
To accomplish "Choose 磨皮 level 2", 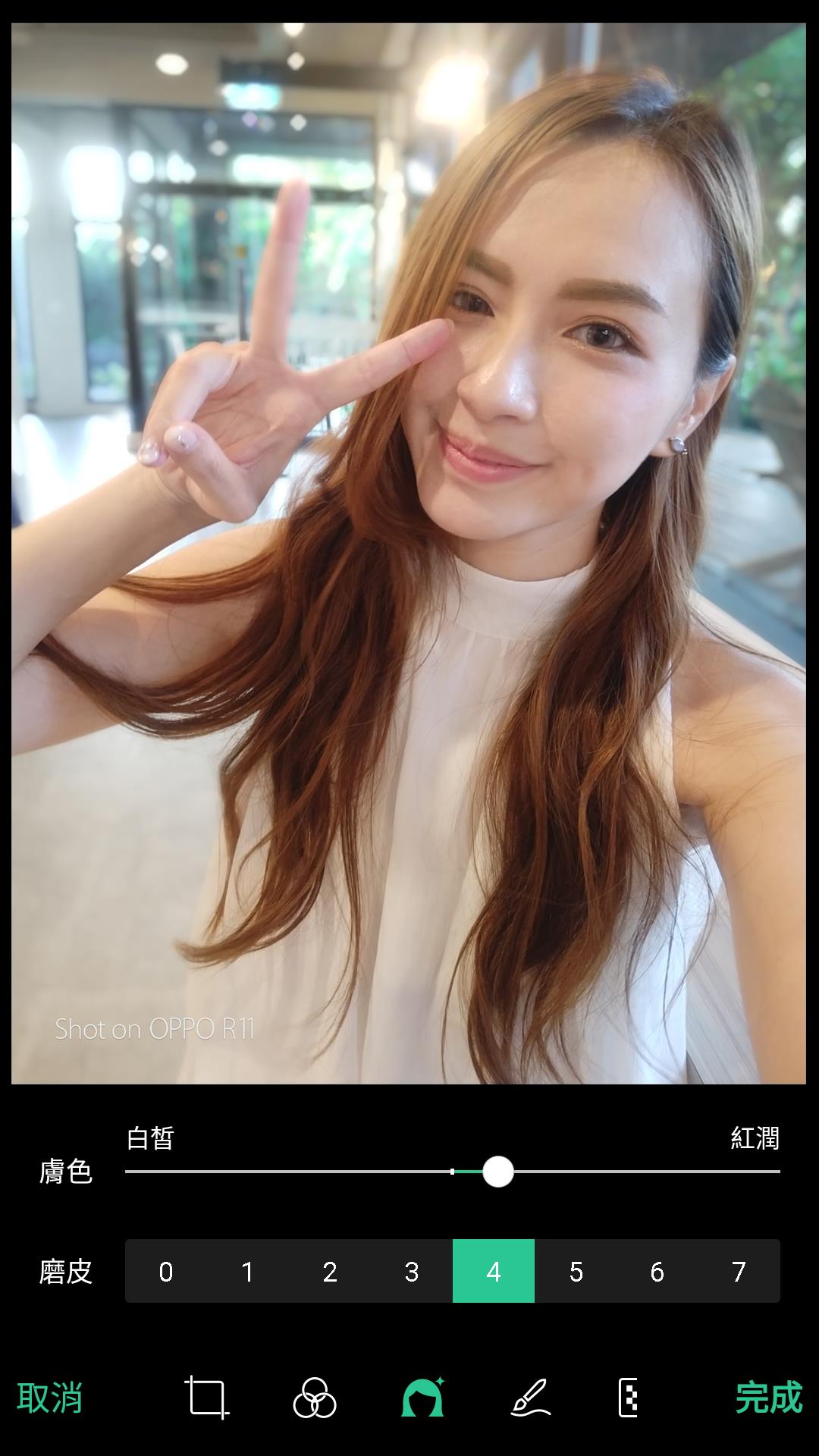I will (x=329, y=1271).
